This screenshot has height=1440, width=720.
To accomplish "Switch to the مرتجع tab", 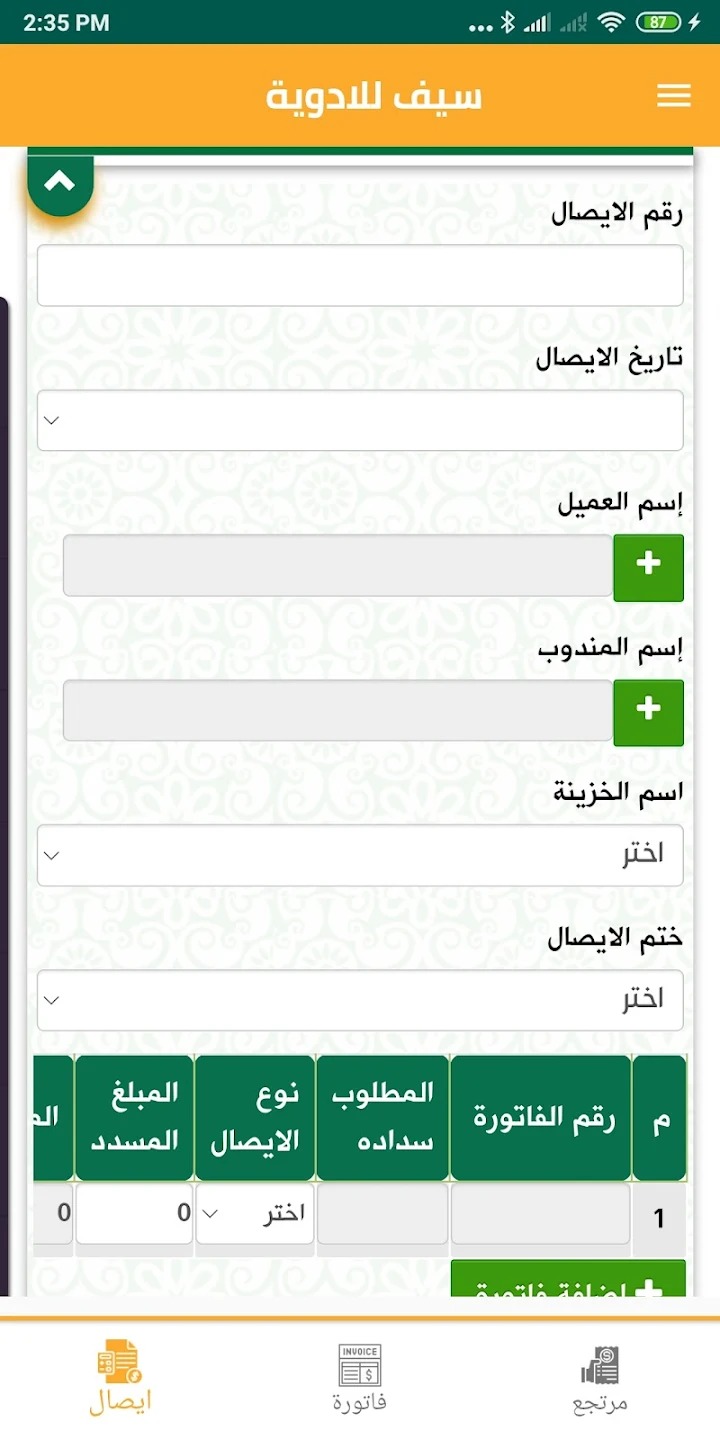I will tap(600, 1380).
